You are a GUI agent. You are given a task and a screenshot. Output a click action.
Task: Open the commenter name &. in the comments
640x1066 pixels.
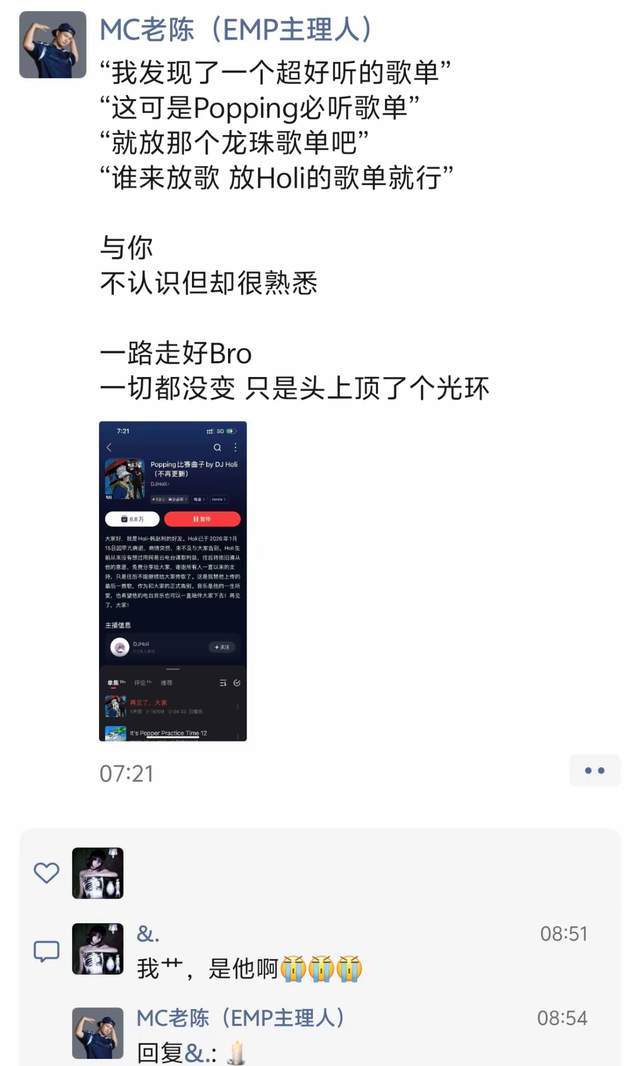[x=148, y=933]
